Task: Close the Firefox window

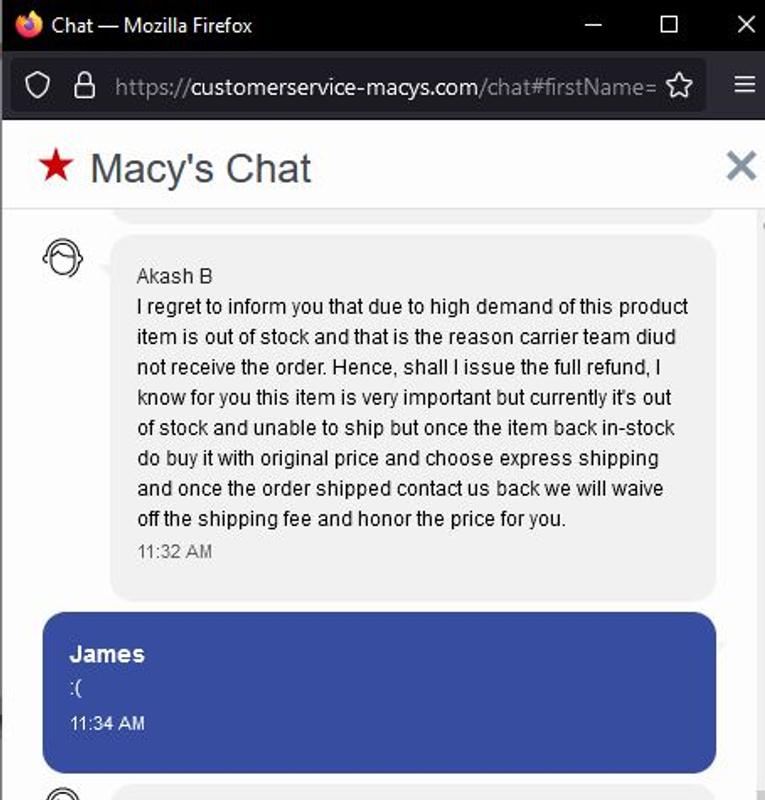Action: click(x=745, y=24)
